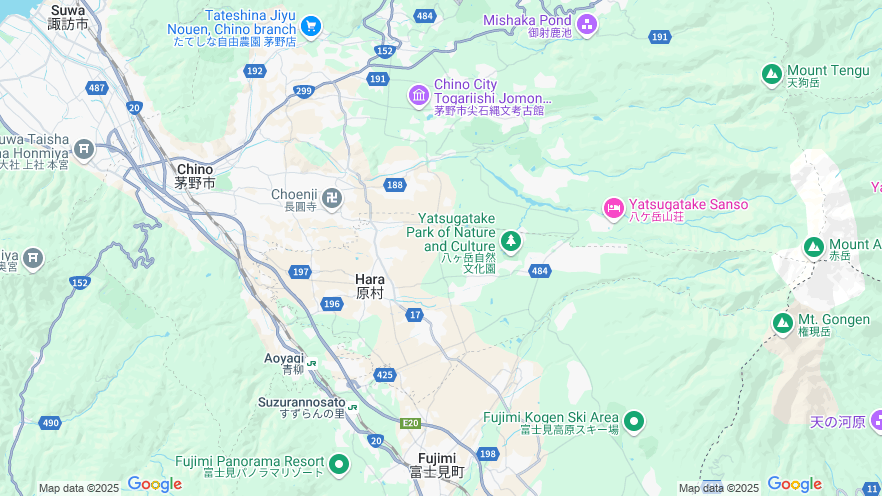Open the Yatsugatake Sanso lodging marker
882x496 pixels.
pos(613,208)
